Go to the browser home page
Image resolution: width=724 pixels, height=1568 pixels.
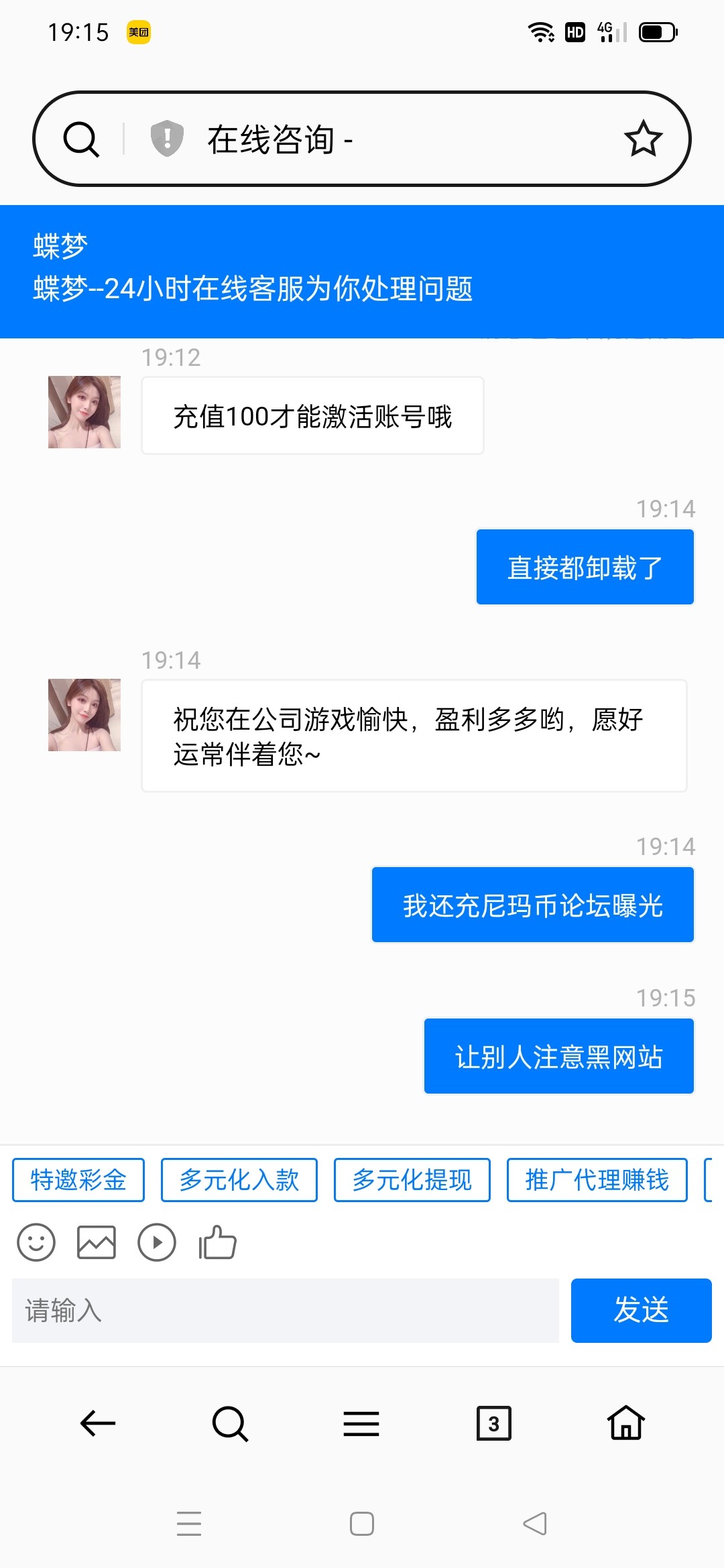click(x=626, y=1423)
